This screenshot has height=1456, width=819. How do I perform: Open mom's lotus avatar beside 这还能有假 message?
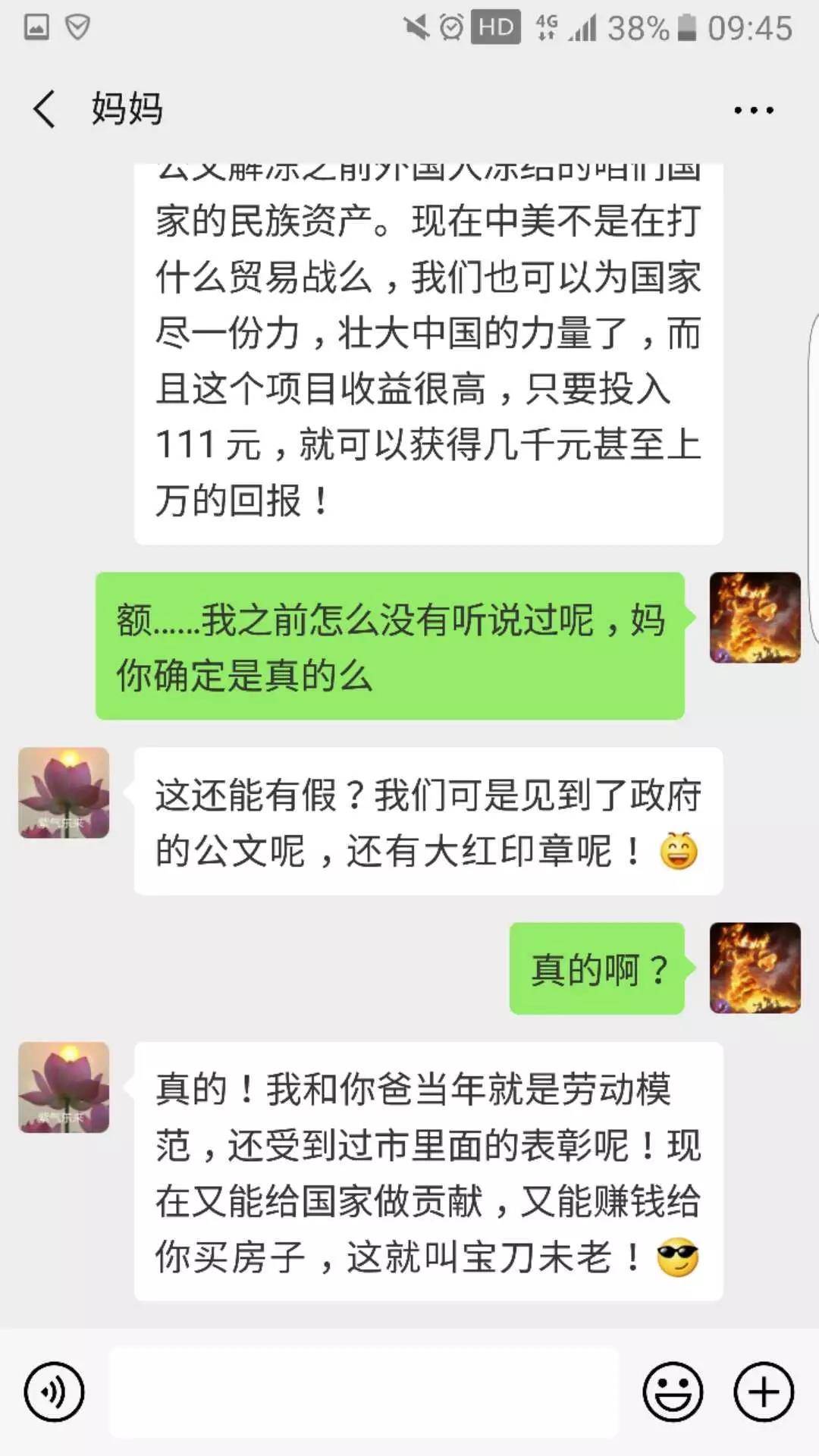pyautogui.click(x=64, y=792)
